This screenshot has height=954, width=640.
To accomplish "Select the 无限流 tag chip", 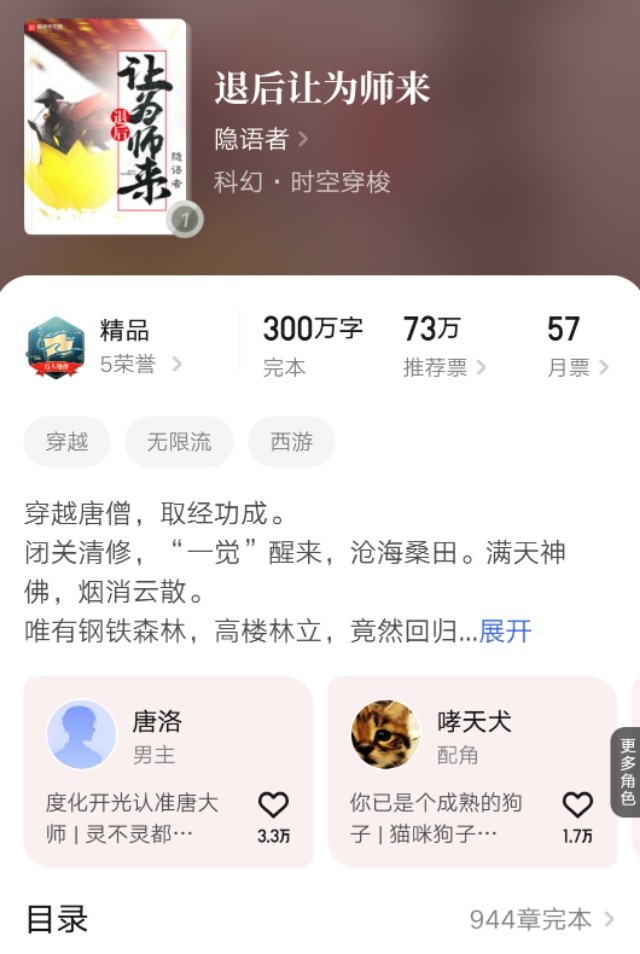I will (179, 442).
